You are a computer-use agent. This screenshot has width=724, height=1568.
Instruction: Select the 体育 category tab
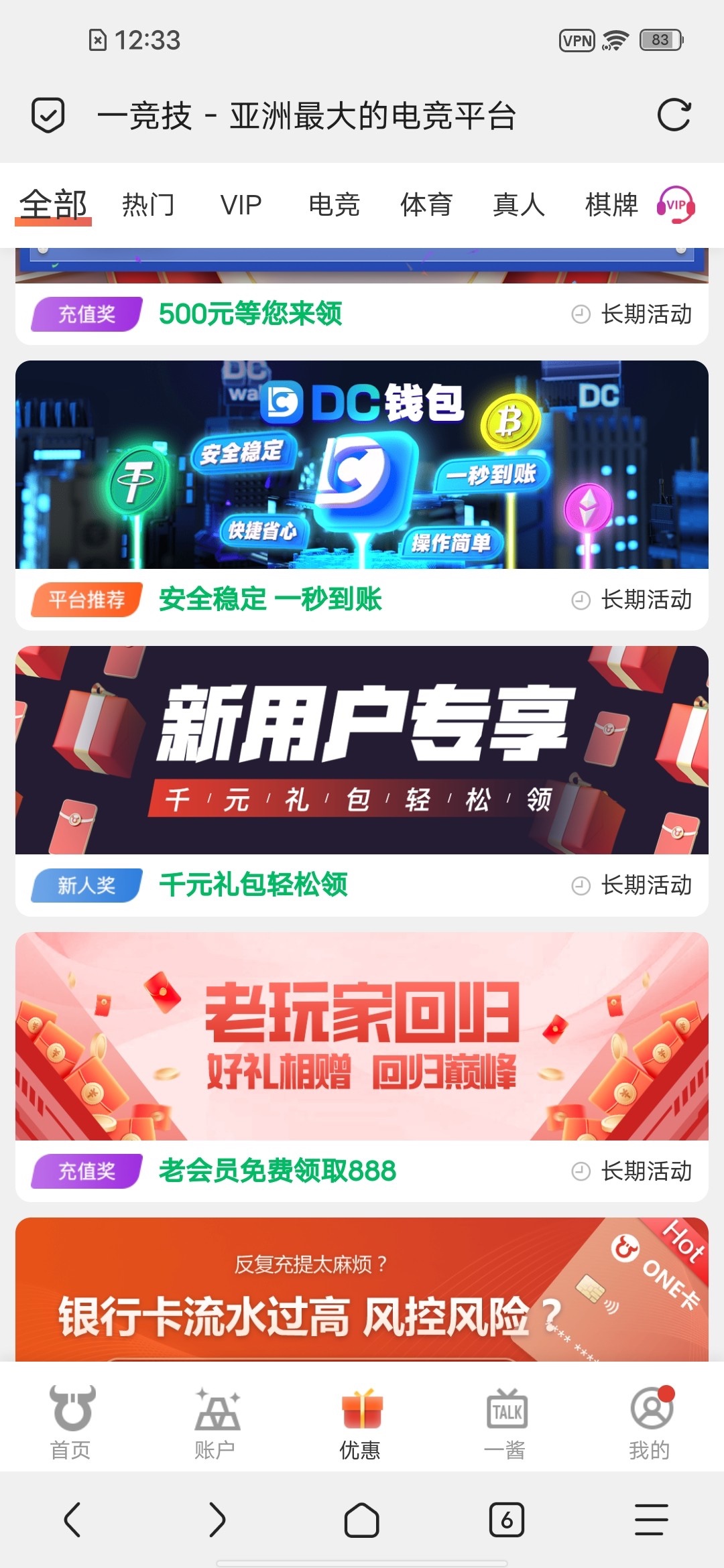[x=426, y=204]
